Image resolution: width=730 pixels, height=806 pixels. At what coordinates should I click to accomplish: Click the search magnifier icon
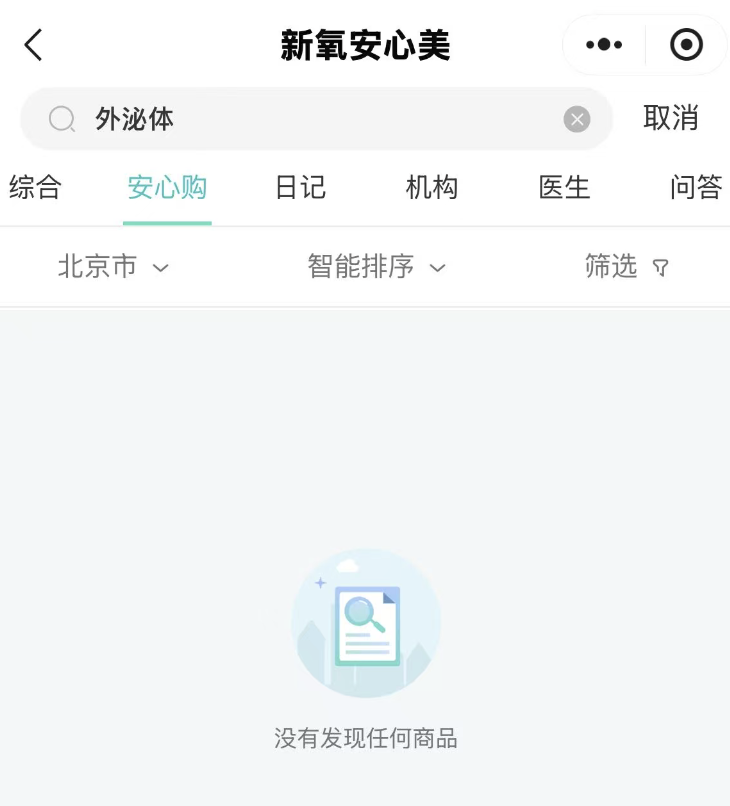click(x=61, y=119)
